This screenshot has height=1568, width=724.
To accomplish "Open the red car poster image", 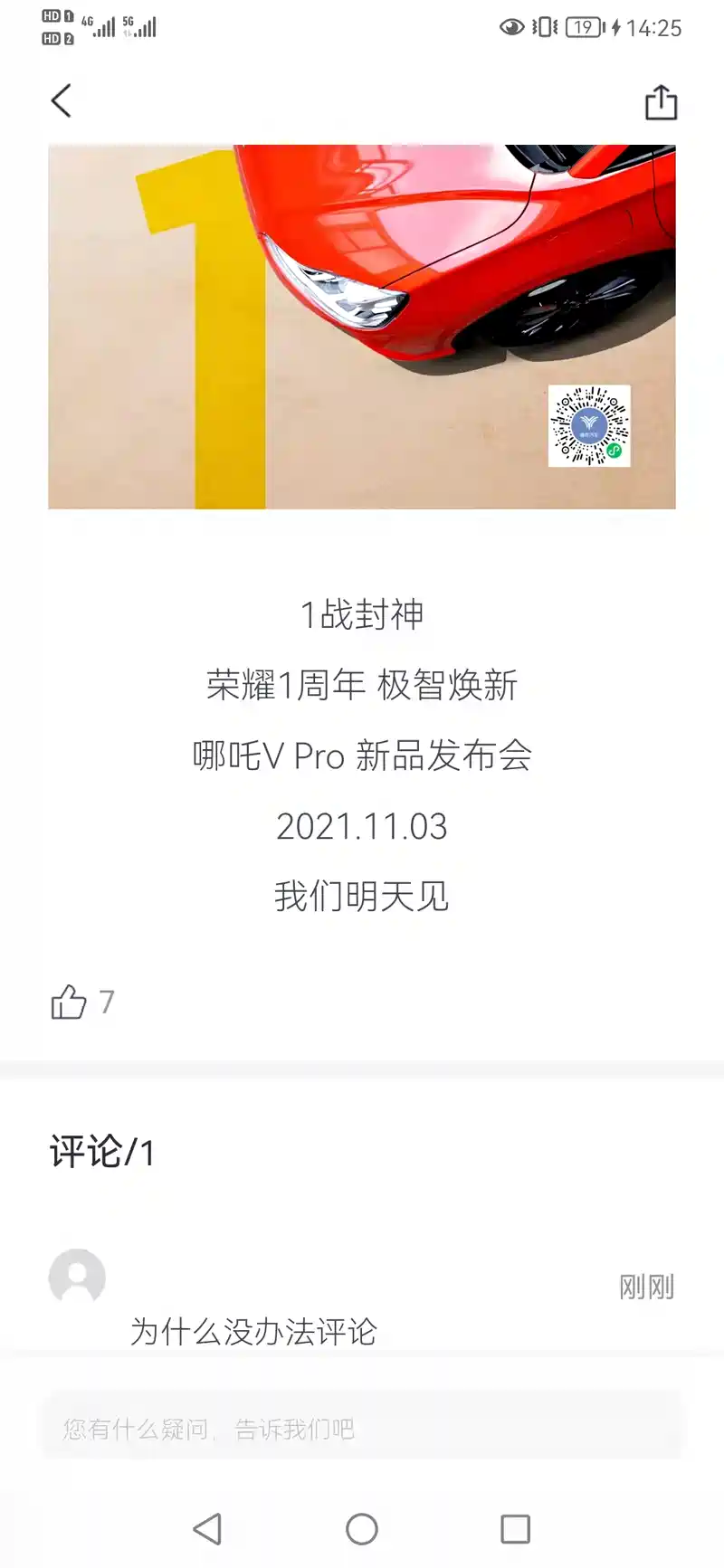I will 362,327.
